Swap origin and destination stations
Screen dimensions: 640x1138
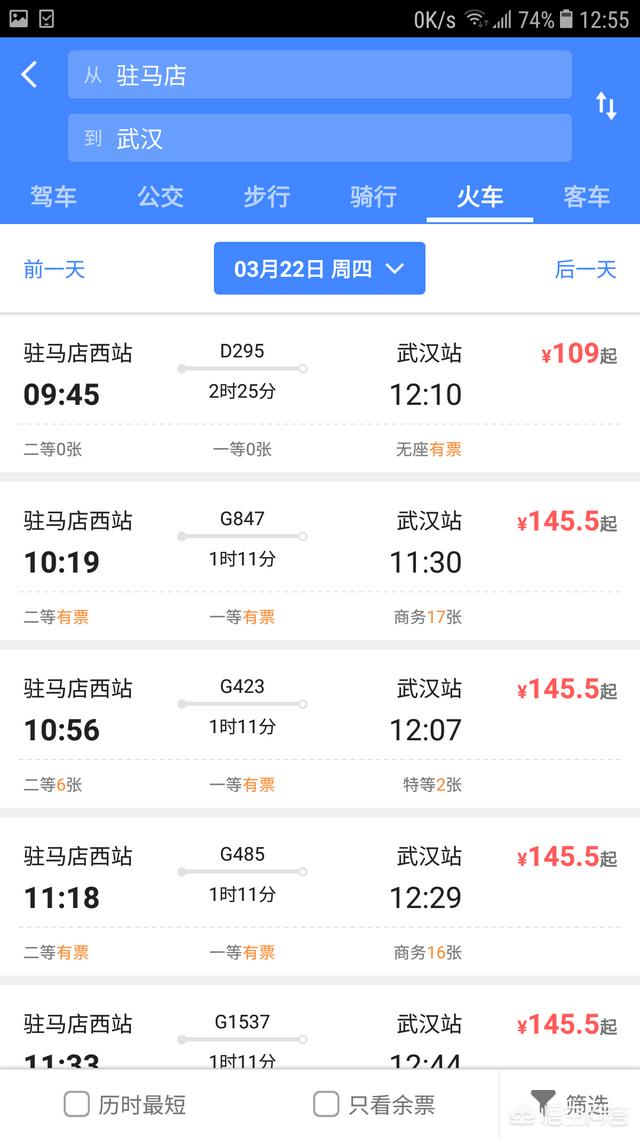606,106
